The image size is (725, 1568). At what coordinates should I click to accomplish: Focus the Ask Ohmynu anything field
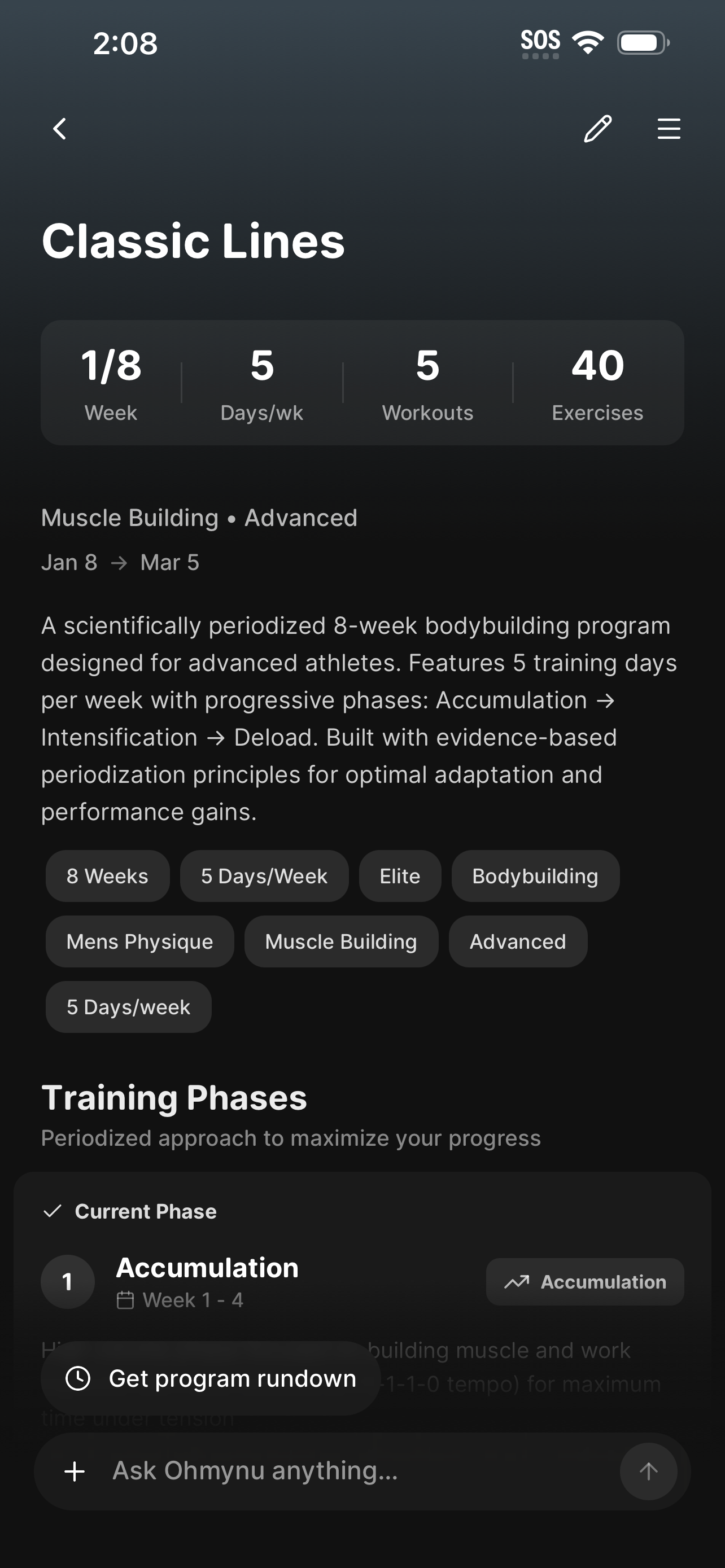pos(341,1470)
